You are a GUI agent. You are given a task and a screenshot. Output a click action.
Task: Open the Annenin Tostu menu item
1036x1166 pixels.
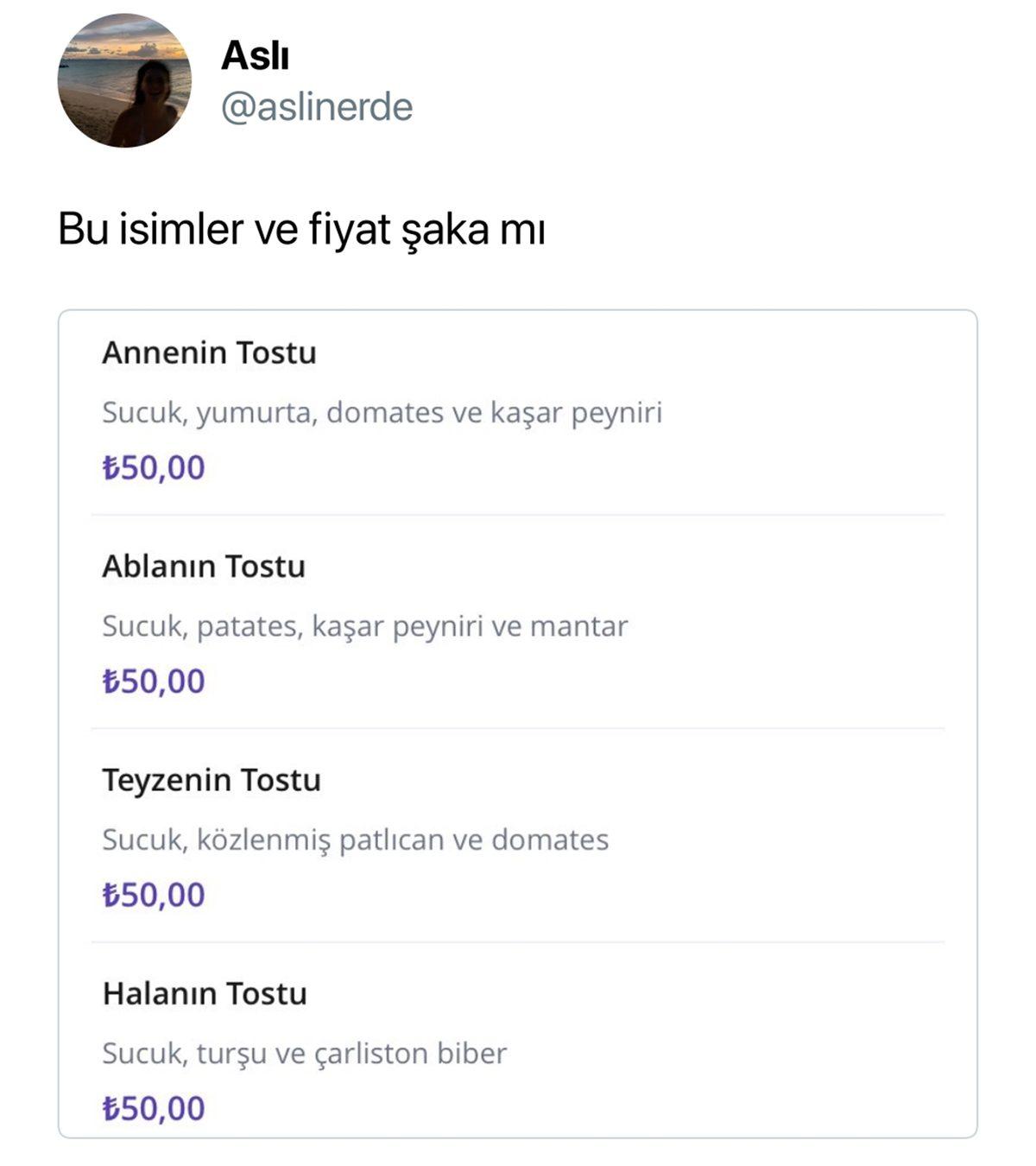coord(211,352)
